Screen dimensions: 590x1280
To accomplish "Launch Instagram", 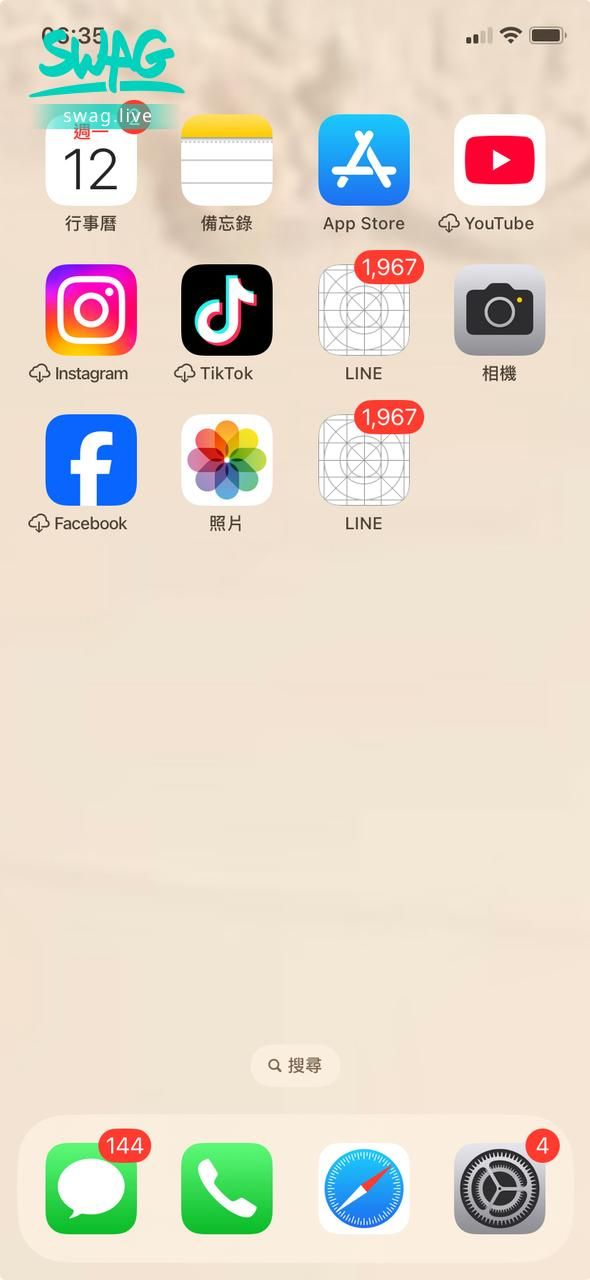I will tap(91, 310).
